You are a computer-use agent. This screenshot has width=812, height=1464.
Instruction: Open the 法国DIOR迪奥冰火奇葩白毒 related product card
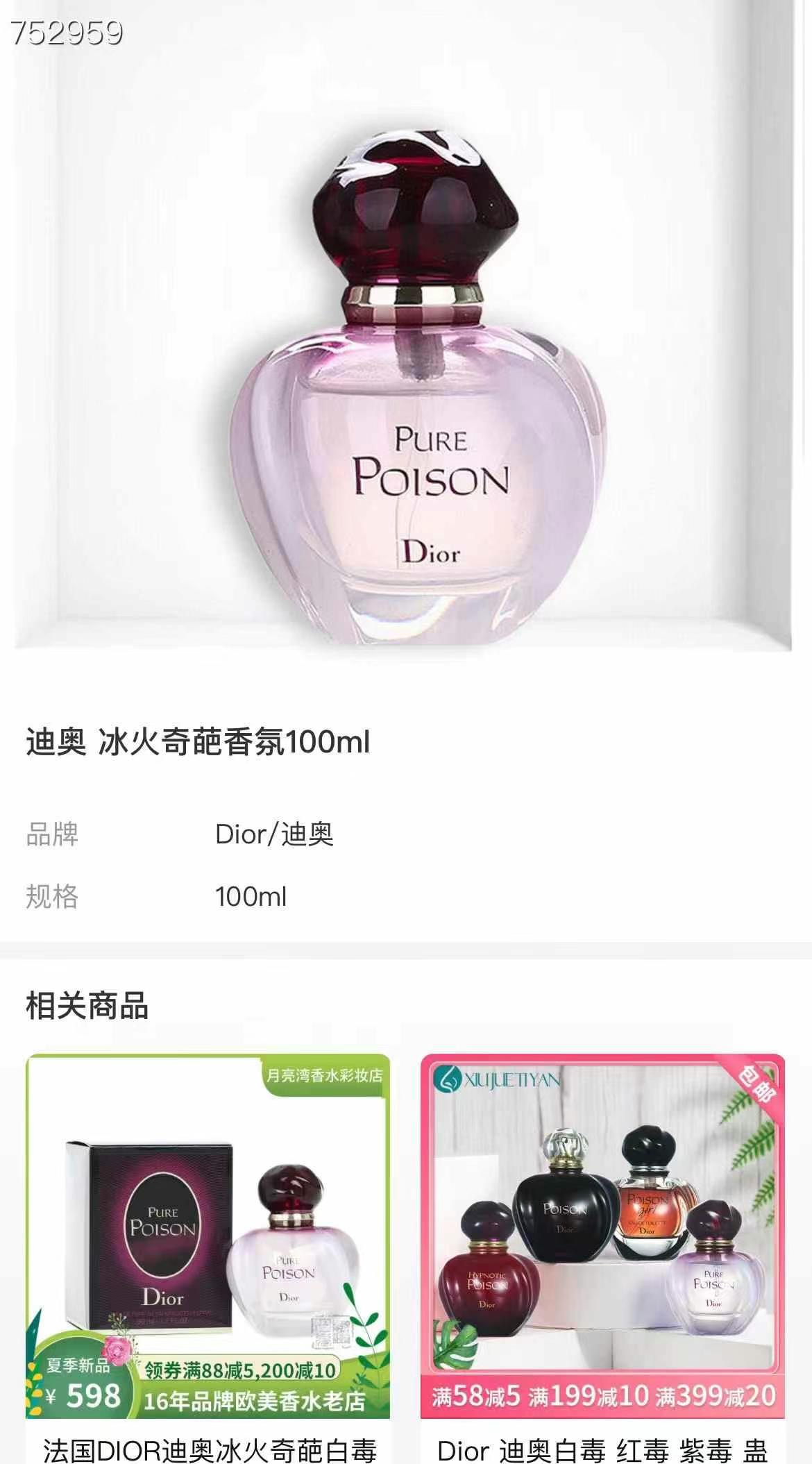click(208, 1243)
